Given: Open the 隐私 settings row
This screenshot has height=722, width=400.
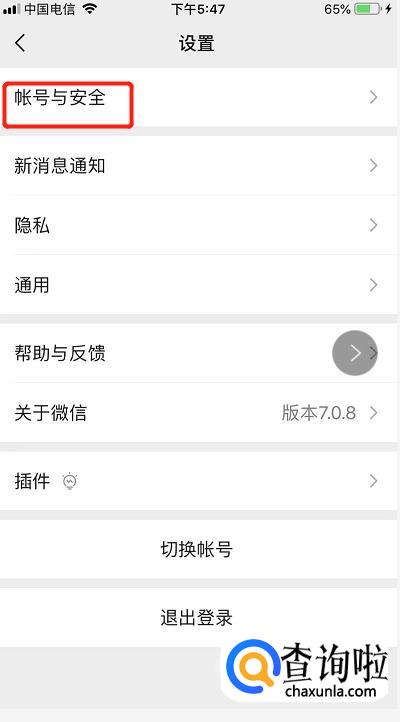Looking at the screenshot, I should (x=198, y=225).
